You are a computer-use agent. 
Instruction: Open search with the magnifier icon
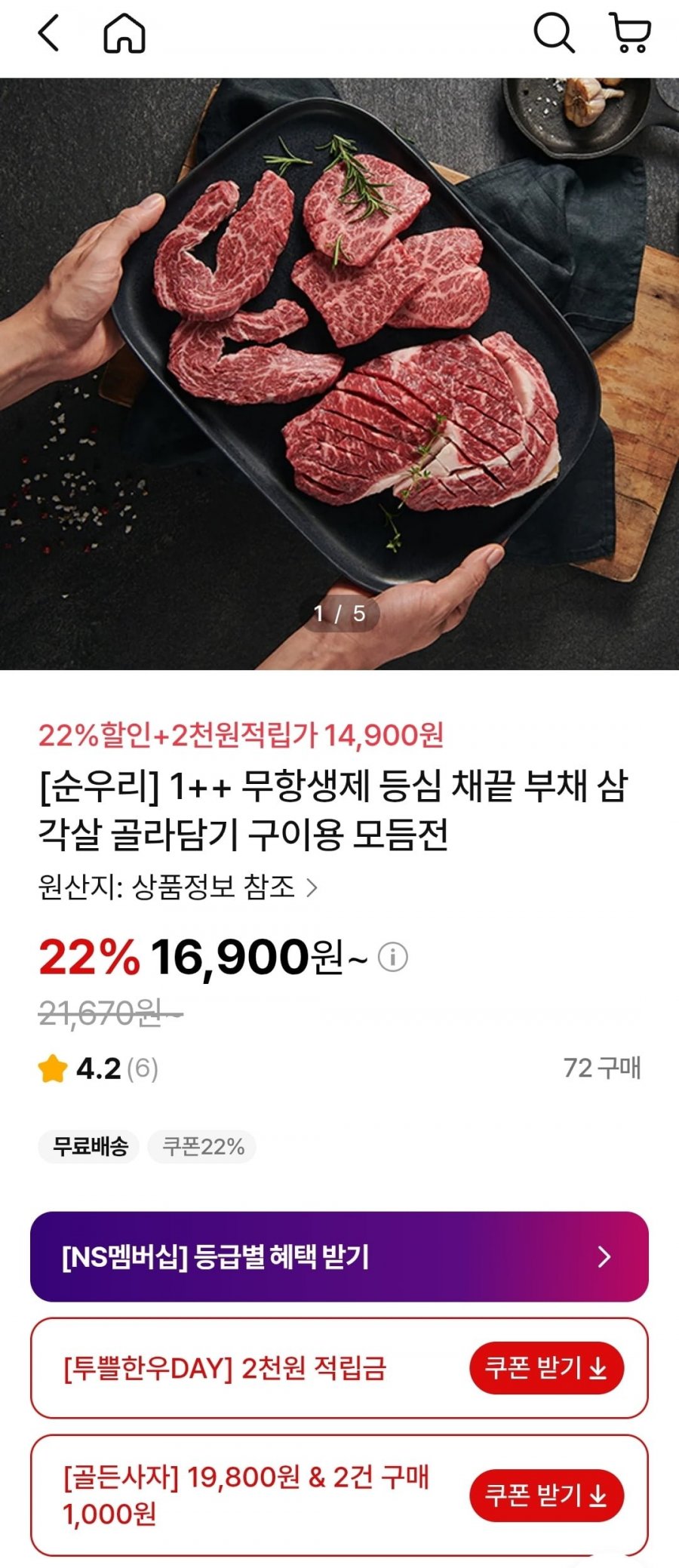pyautogui.click(x=554, y=34)
